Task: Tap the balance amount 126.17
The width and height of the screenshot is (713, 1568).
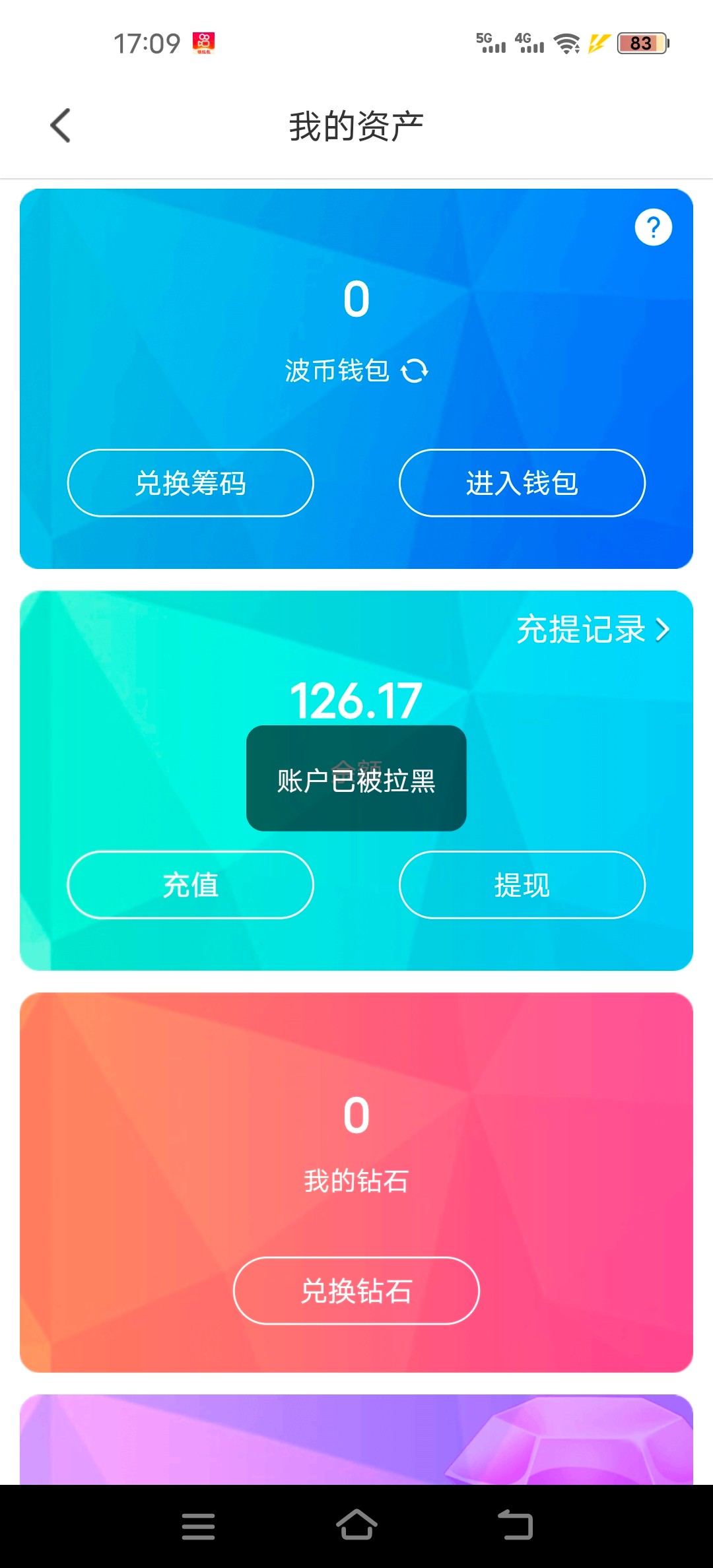Action: (356, 702)
